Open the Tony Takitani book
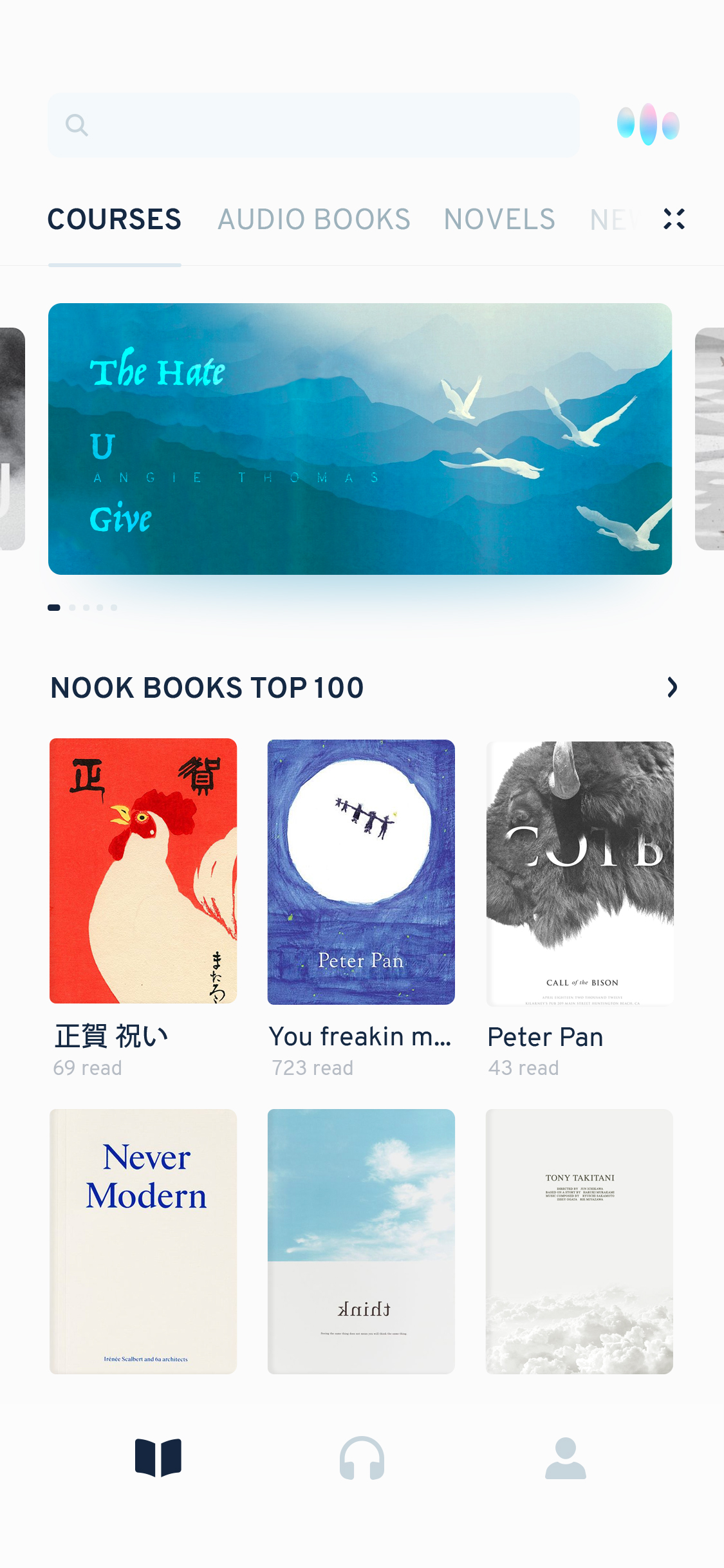 coord(579,1242)
